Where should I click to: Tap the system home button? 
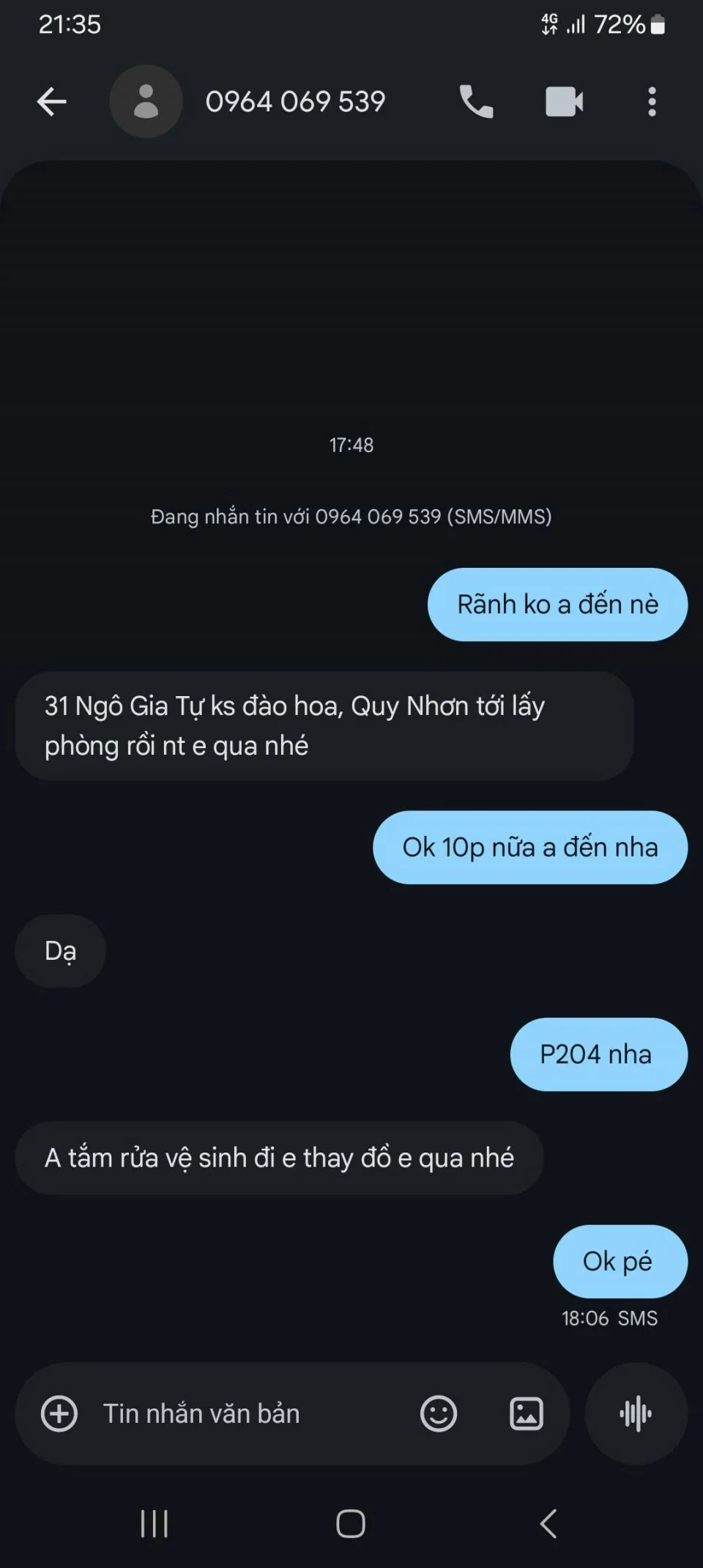pos(351,1524)
